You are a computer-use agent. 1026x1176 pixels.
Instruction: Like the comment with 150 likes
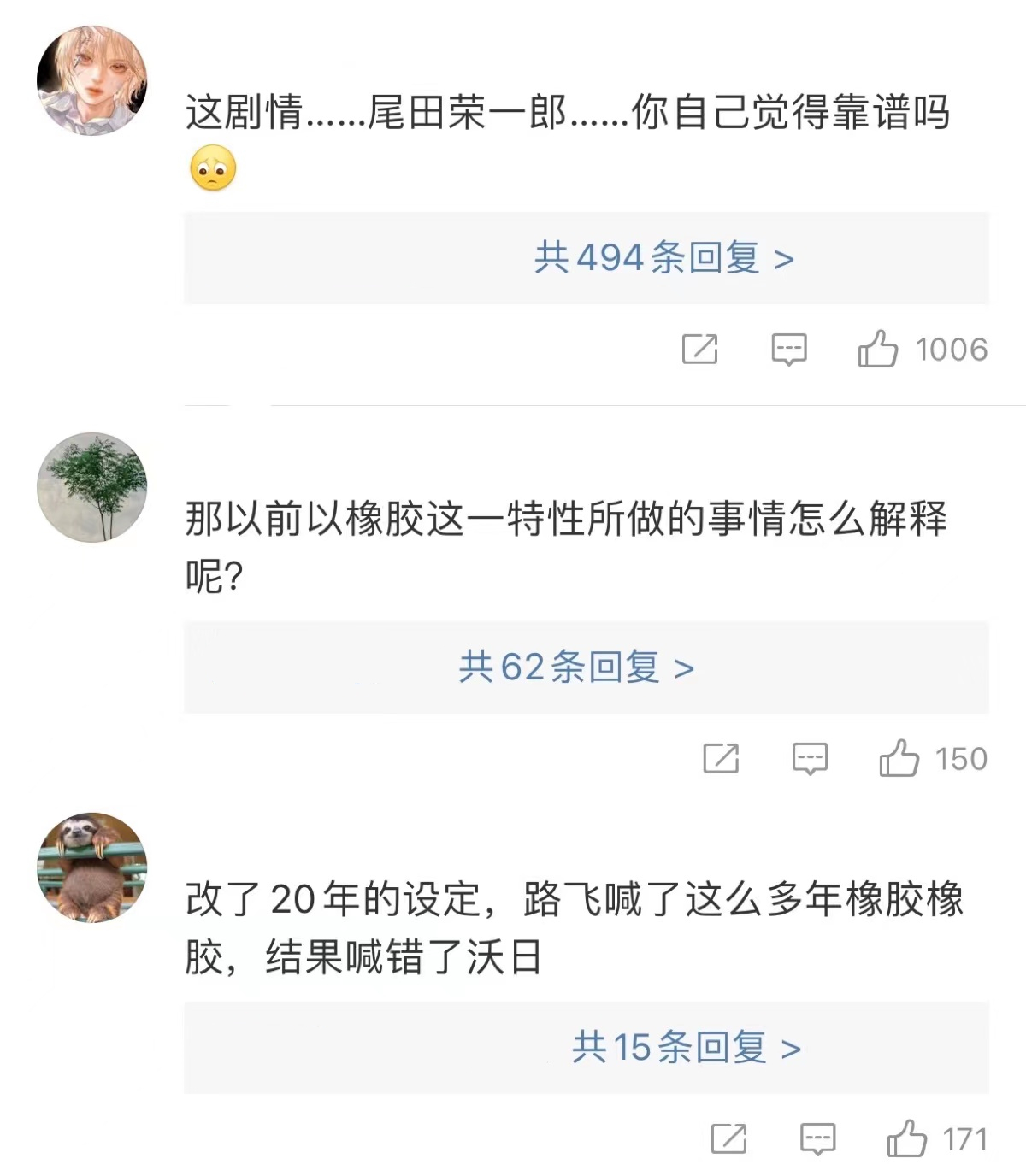(899, 759)
